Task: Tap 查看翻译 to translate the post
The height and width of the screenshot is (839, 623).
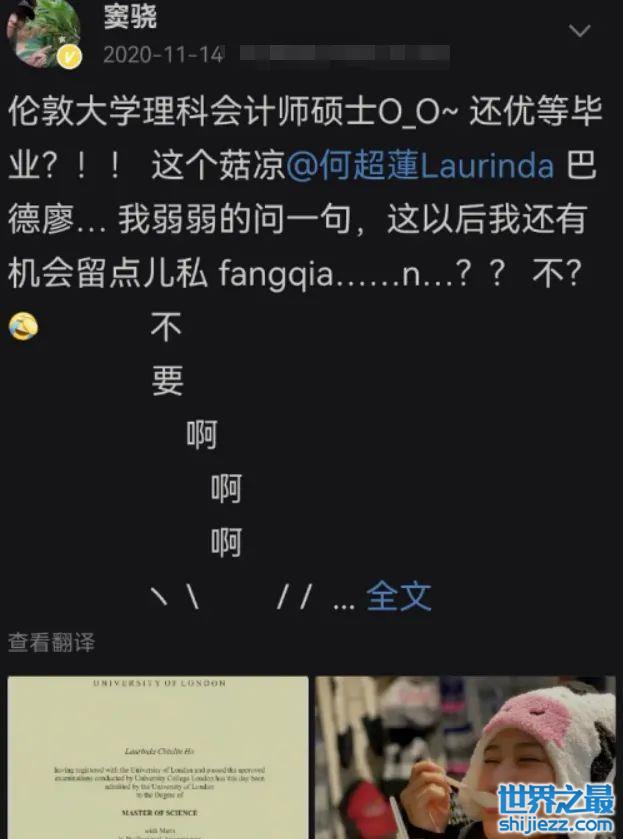Action: (x=52, y=643)
